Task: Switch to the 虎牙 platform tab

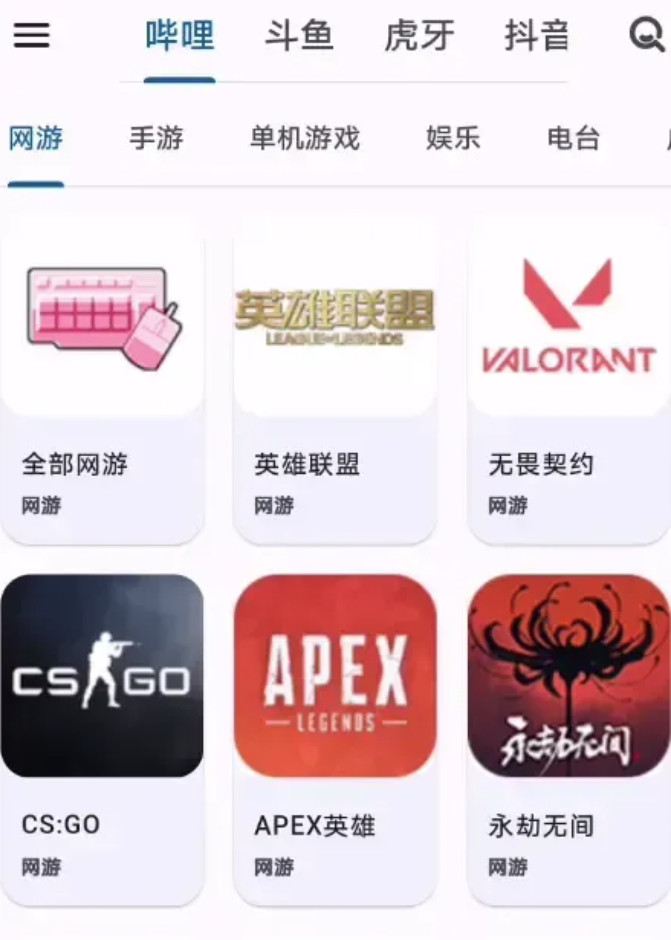Action: [419, 37]
